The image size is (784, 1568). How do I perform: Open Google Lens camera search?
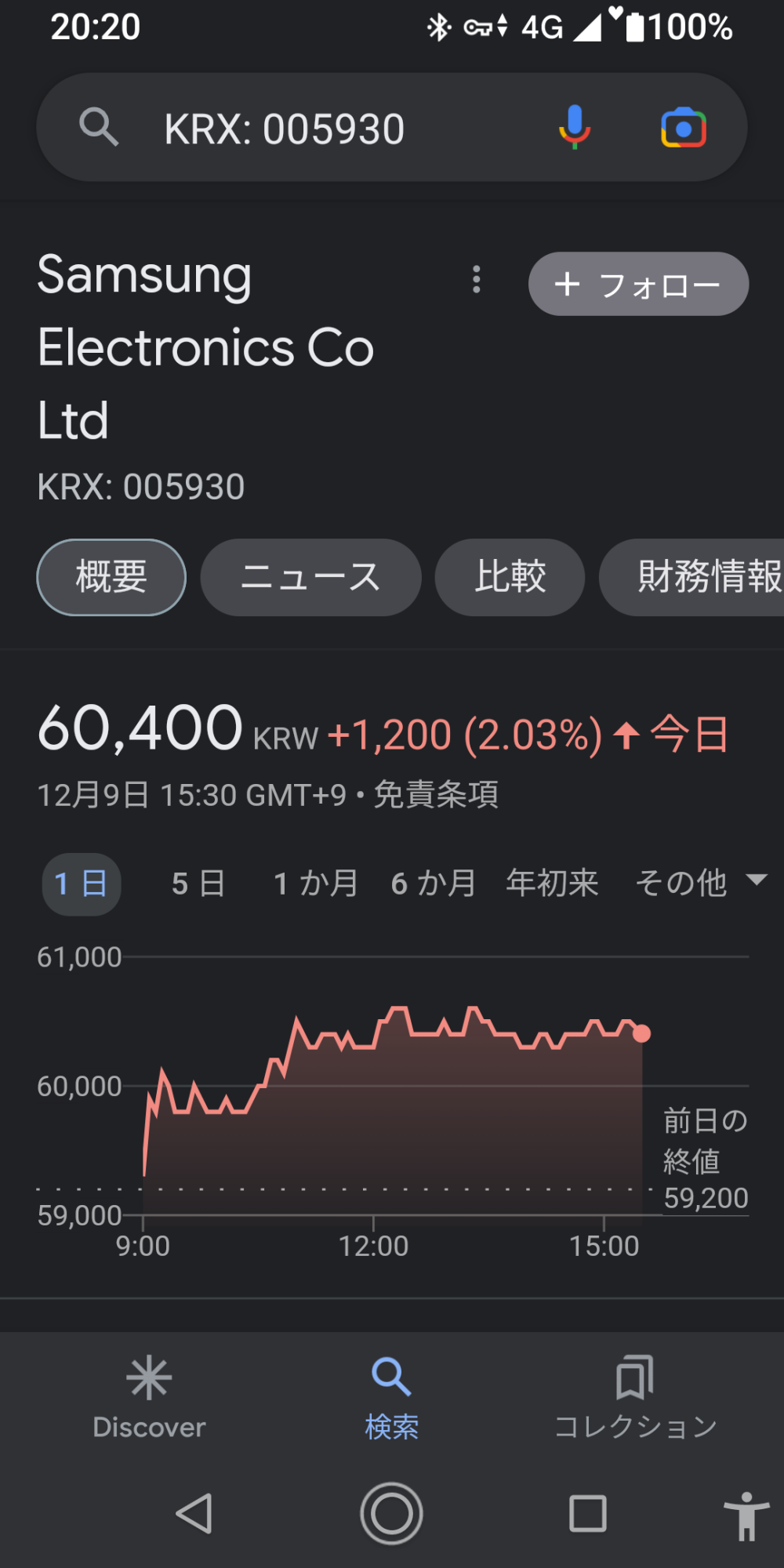point(684,128)
